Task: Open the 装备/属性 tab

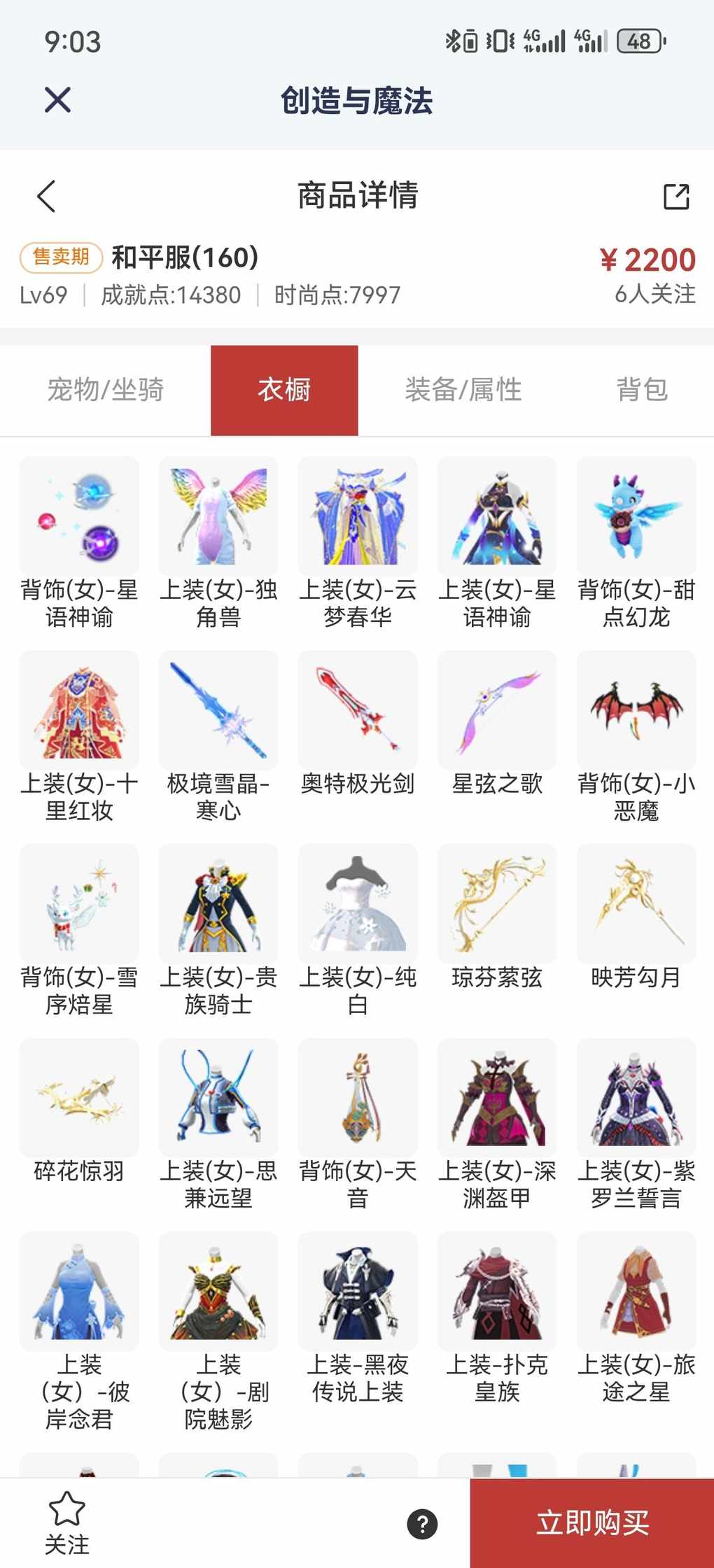Action: 463,390
